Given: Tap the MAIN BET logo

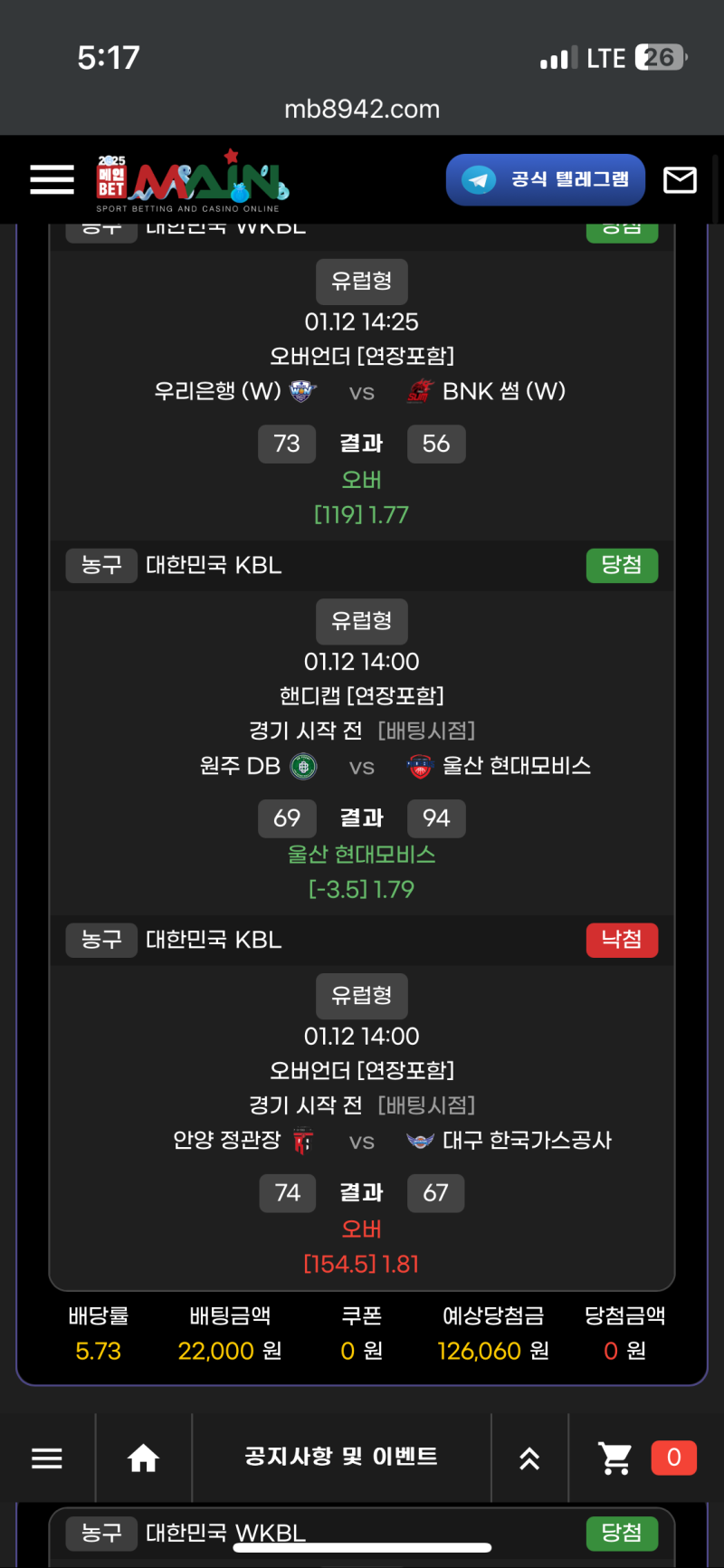Looking at the screenshot, I should (x=193, y=181).
